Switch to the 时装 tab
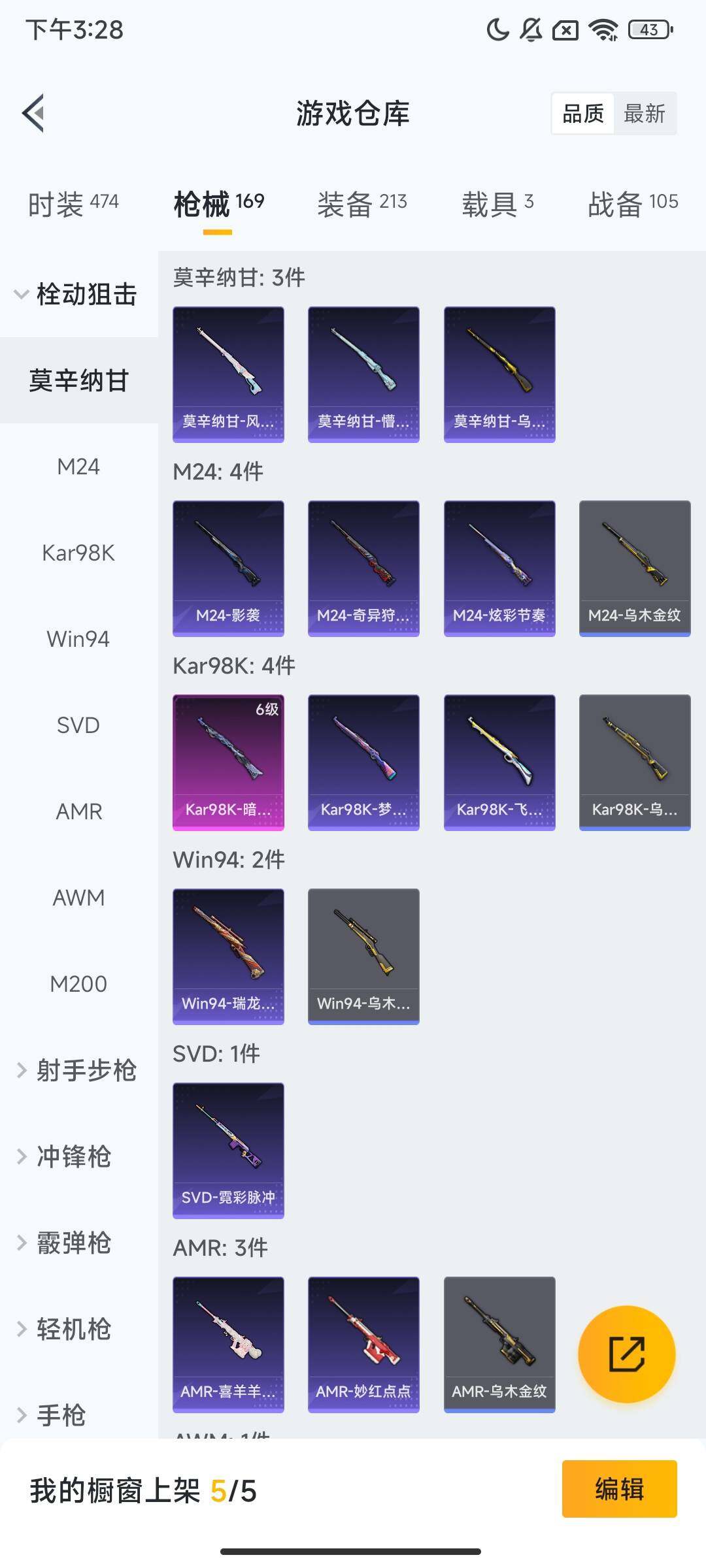This screenshot has height=1568, width=706. [73, 204]
